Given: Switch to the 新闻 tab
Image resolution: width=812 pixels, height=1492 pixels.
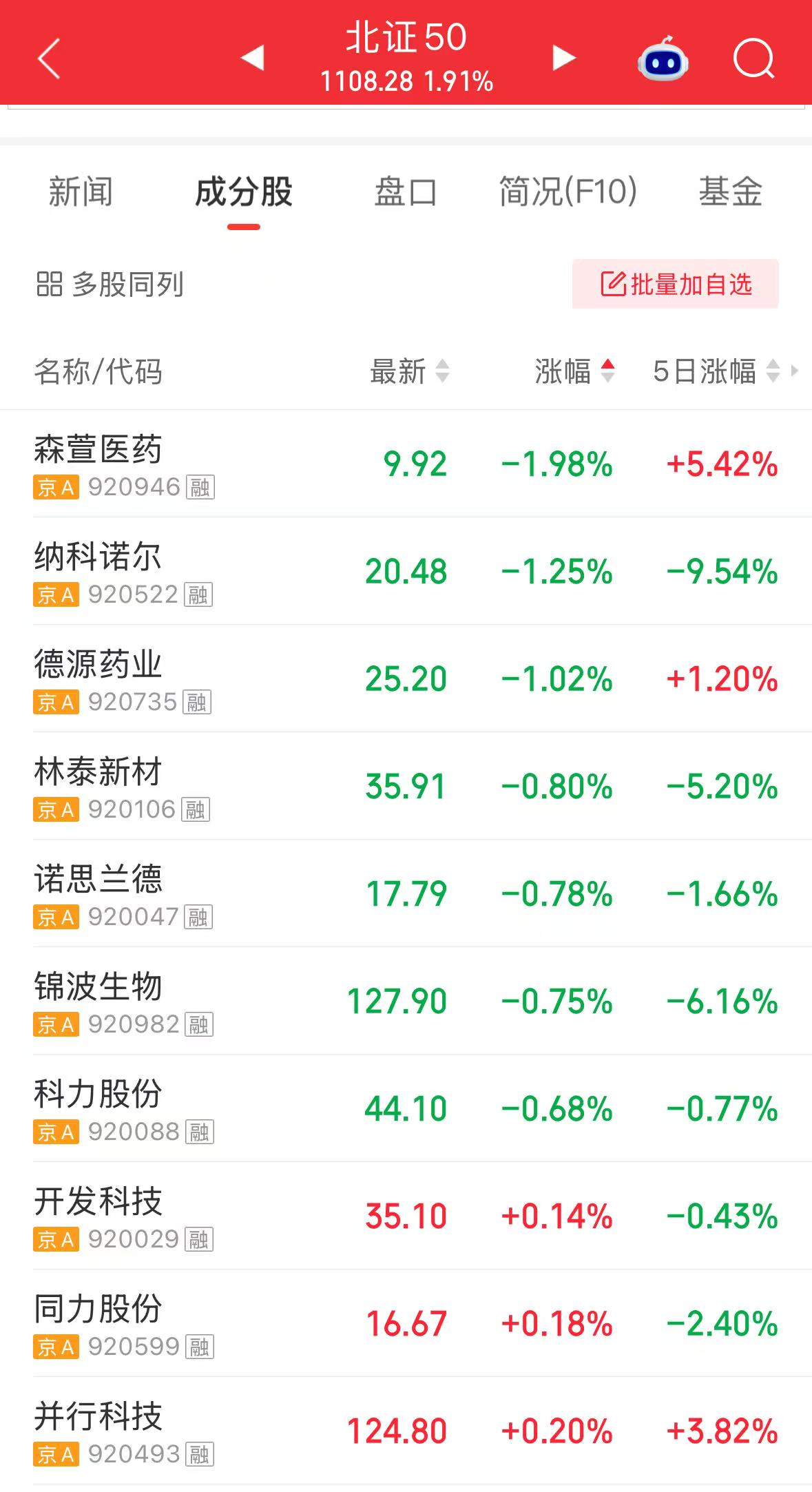Looking at the screenshot, I should [x=81, y=191].
